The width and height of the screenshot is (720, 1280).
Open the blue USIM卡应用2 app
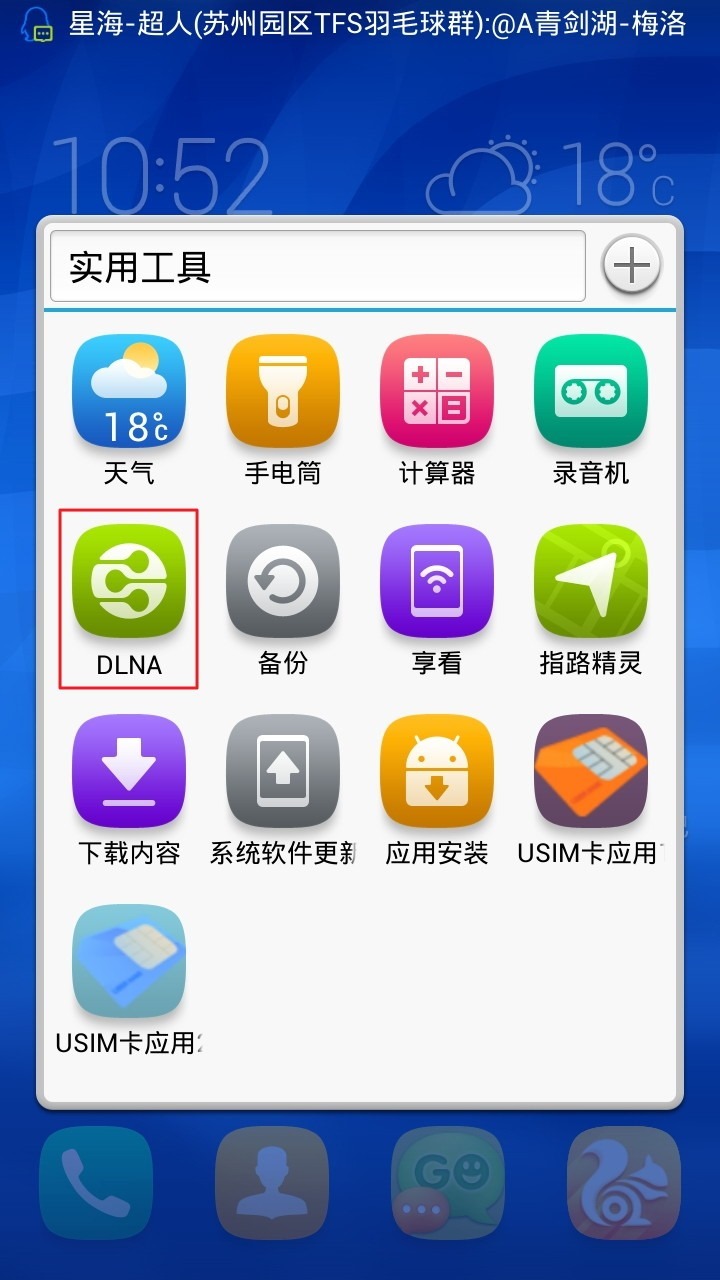(x=129, y=962)
